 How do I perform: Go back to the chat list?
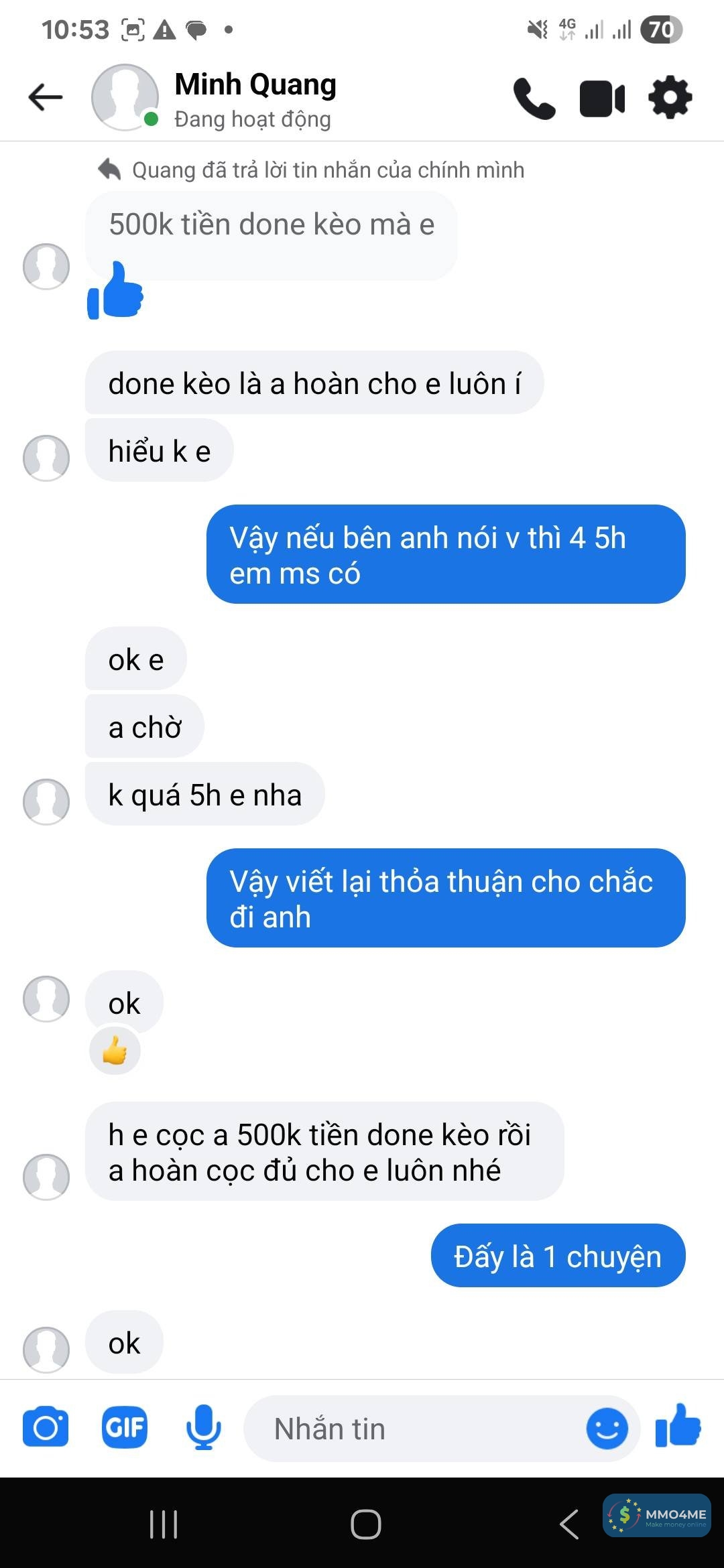46,97
